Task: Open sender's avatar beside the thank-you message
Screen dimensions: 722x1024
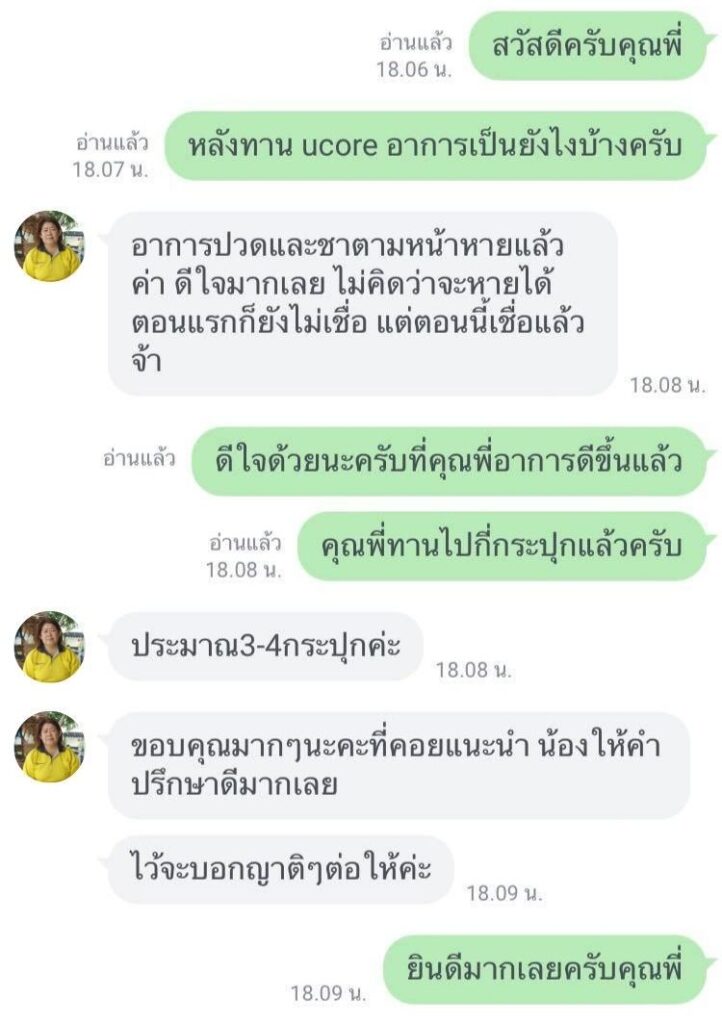Action: pyautogui.click(x=50, y=747)
